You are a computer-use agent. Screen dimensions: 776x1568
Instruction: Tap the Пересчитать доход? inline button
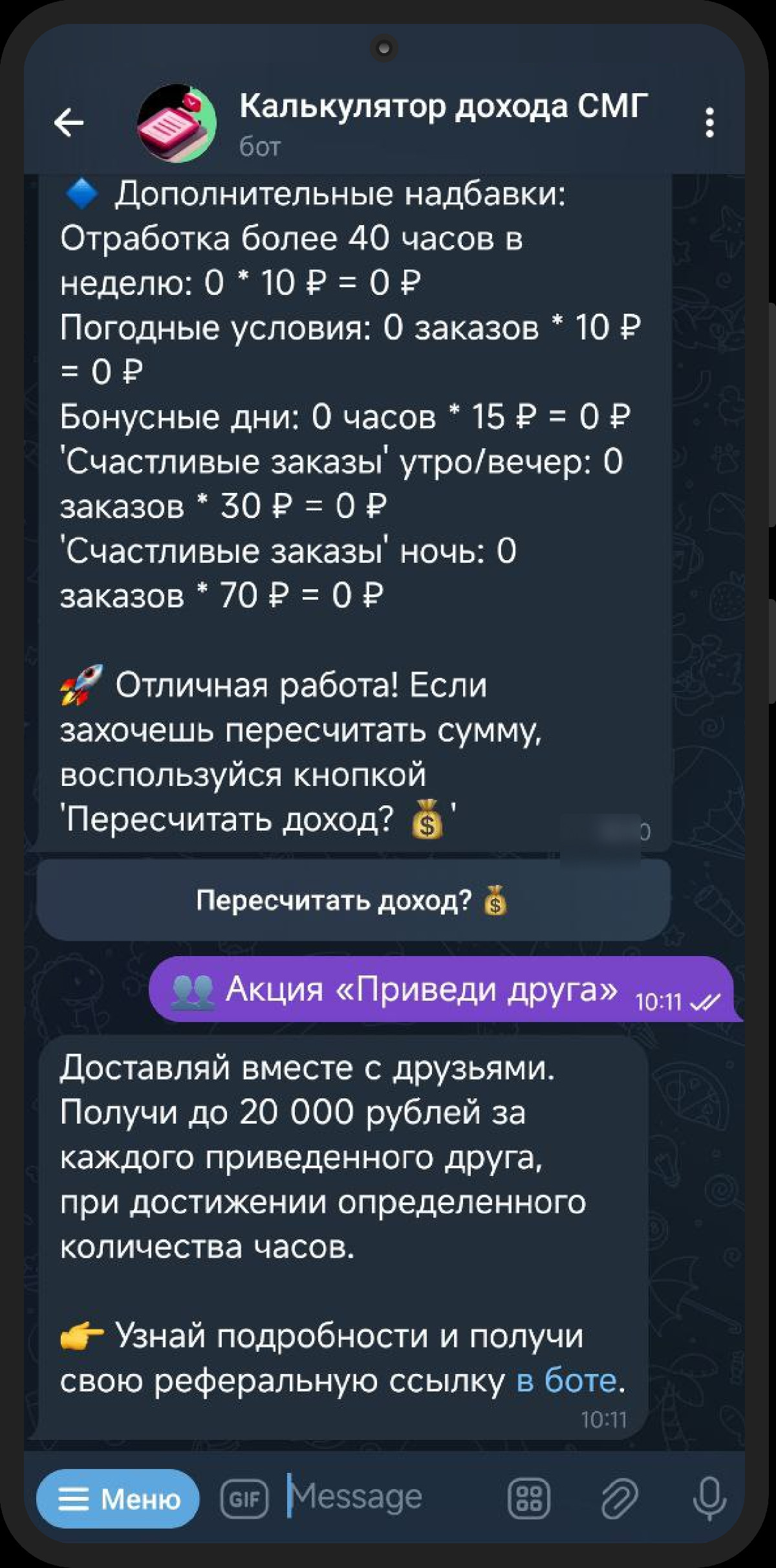[x=354, y=900]
